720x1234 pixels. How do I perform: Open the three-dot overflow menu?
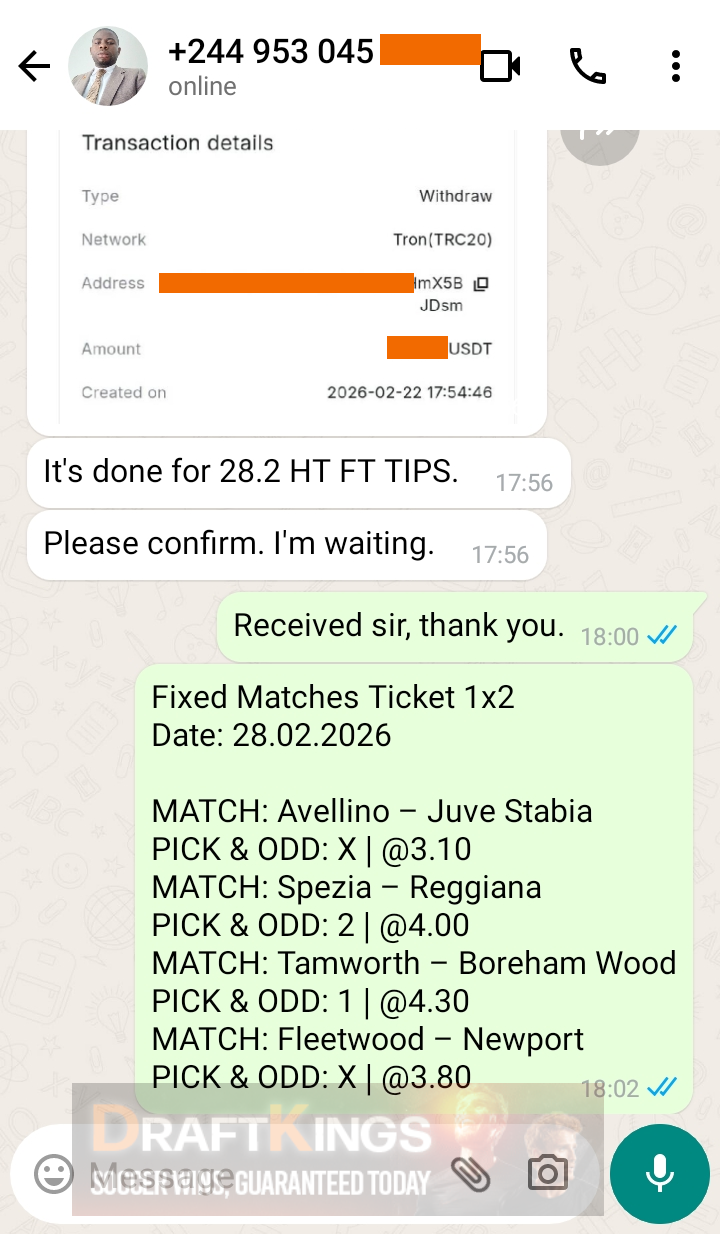pyautogui.click(x=676, y=65)
